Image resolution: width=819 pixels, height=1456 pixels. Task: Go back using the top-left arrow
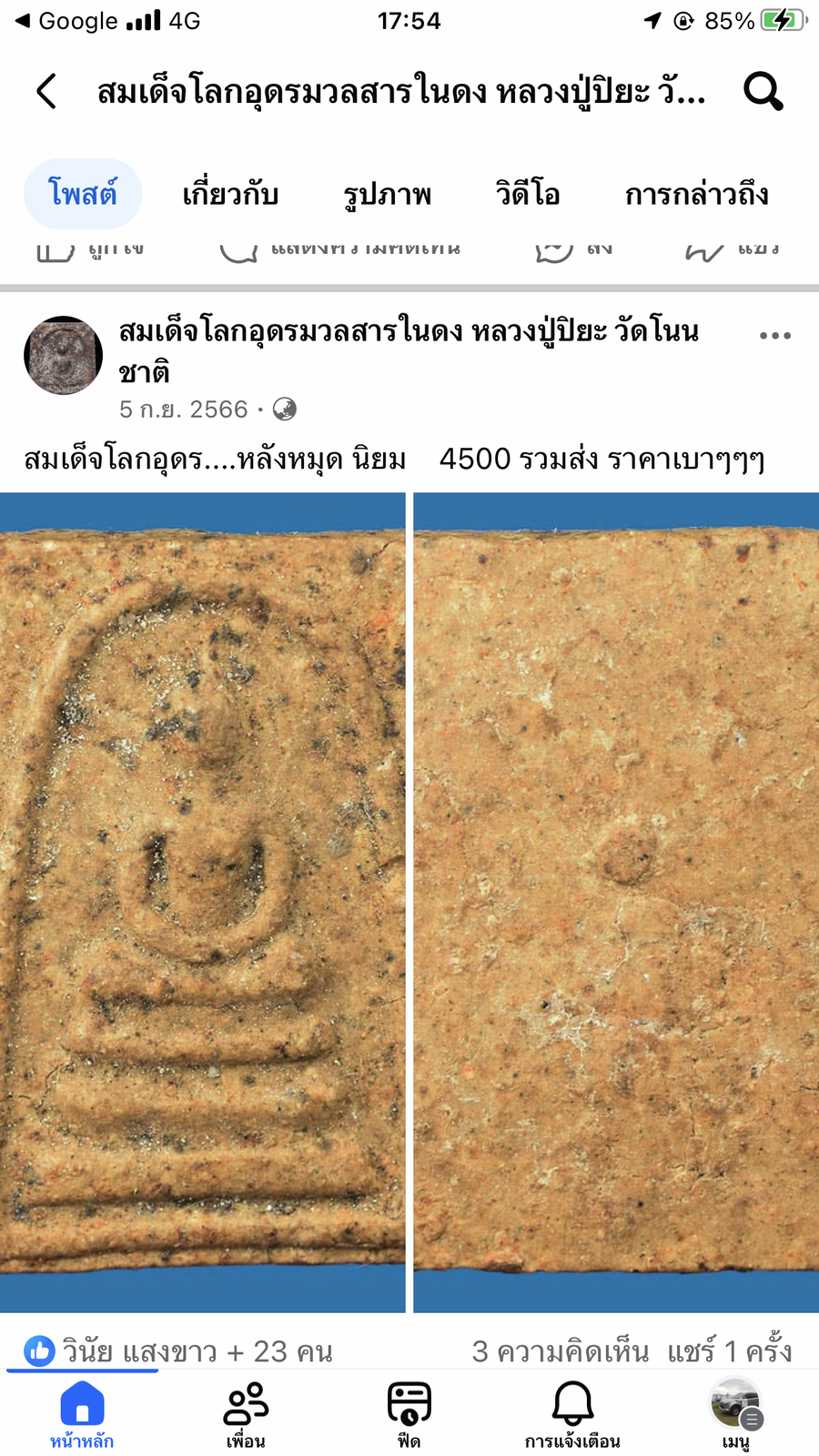click(46, 91)
